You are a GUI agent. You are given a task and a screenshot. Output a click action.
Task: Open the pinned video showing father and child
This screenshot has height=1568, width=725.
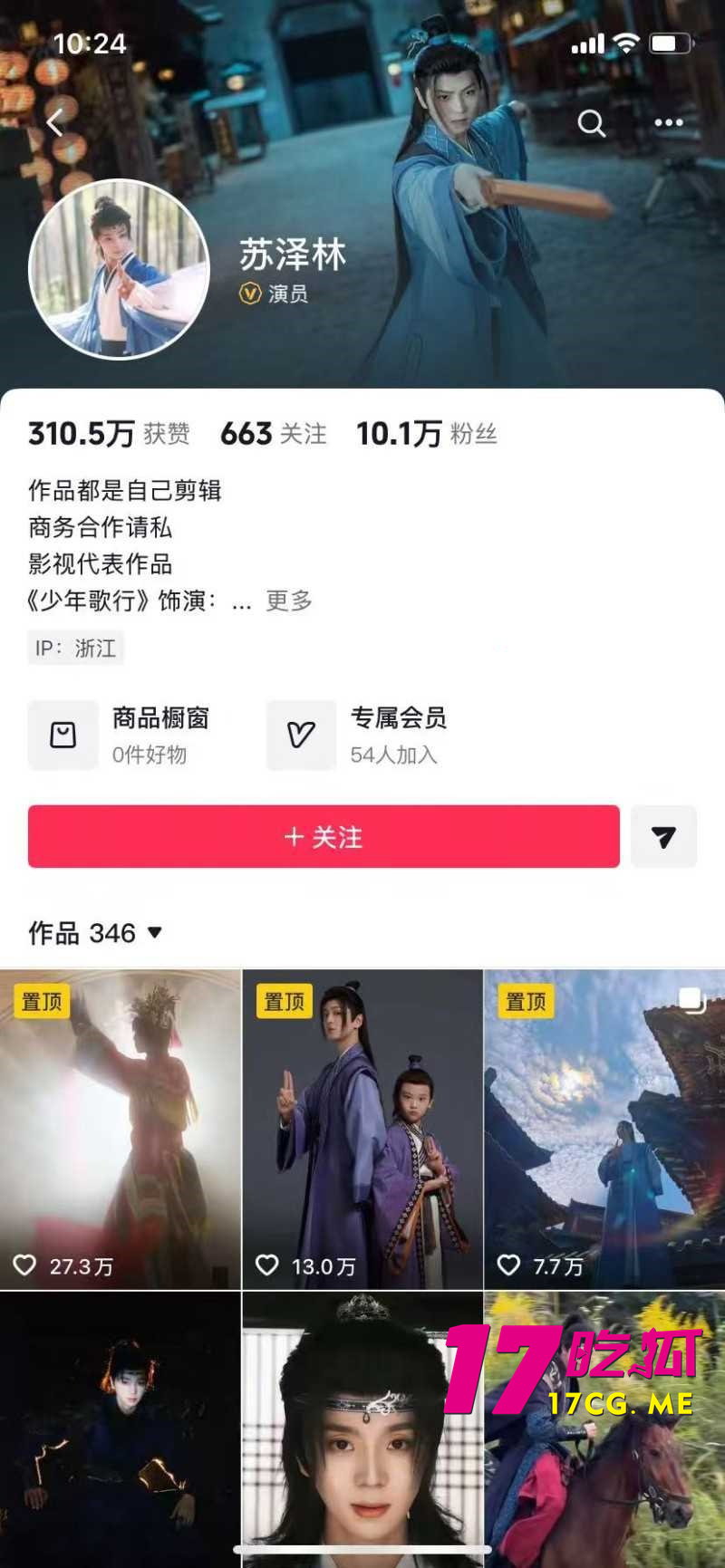362,1123
